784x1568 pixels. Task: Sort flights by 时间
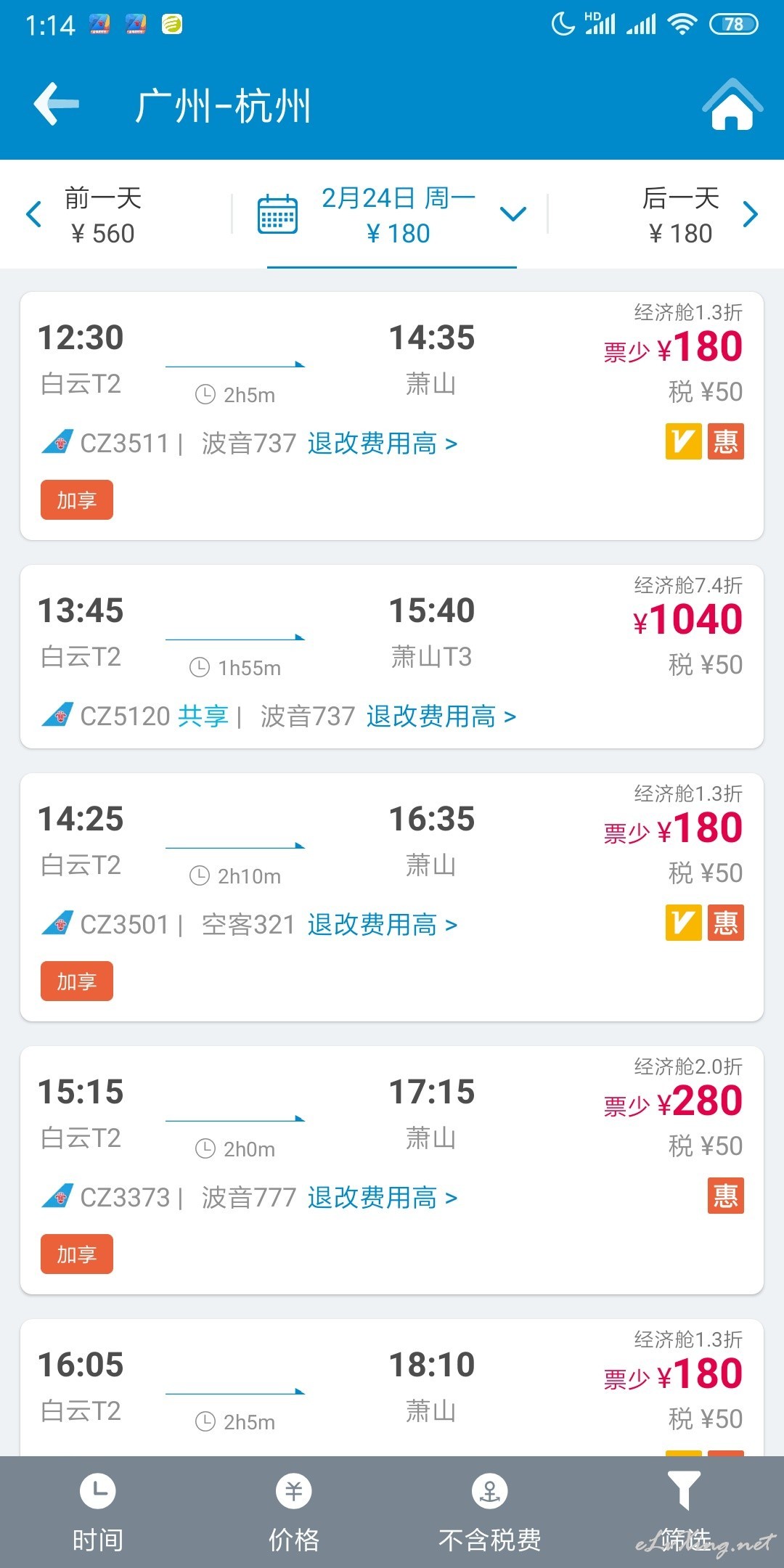click(x=98, y=1512)
